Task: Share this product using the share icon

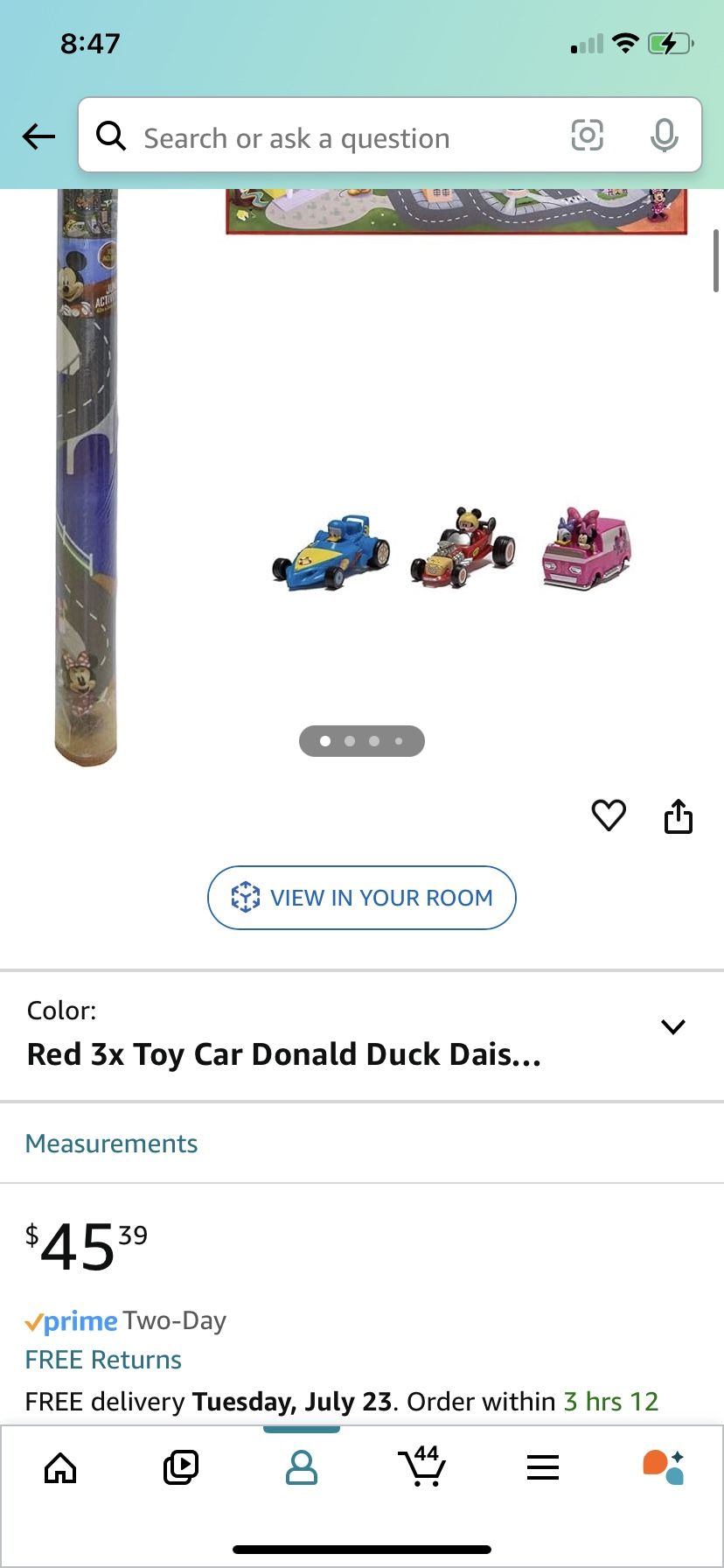Action: click(x=678, y=815)
